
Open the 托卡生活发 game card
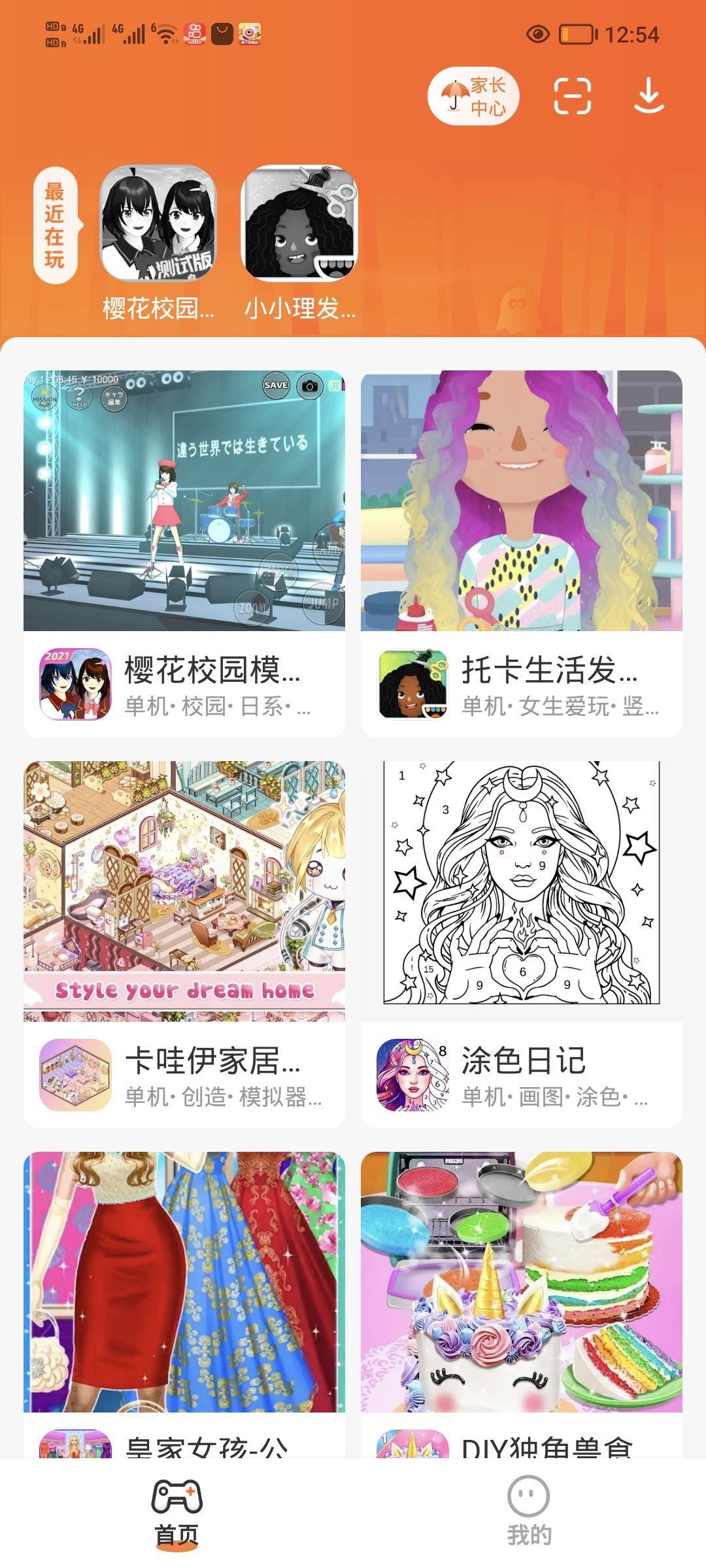click(522, 553)
